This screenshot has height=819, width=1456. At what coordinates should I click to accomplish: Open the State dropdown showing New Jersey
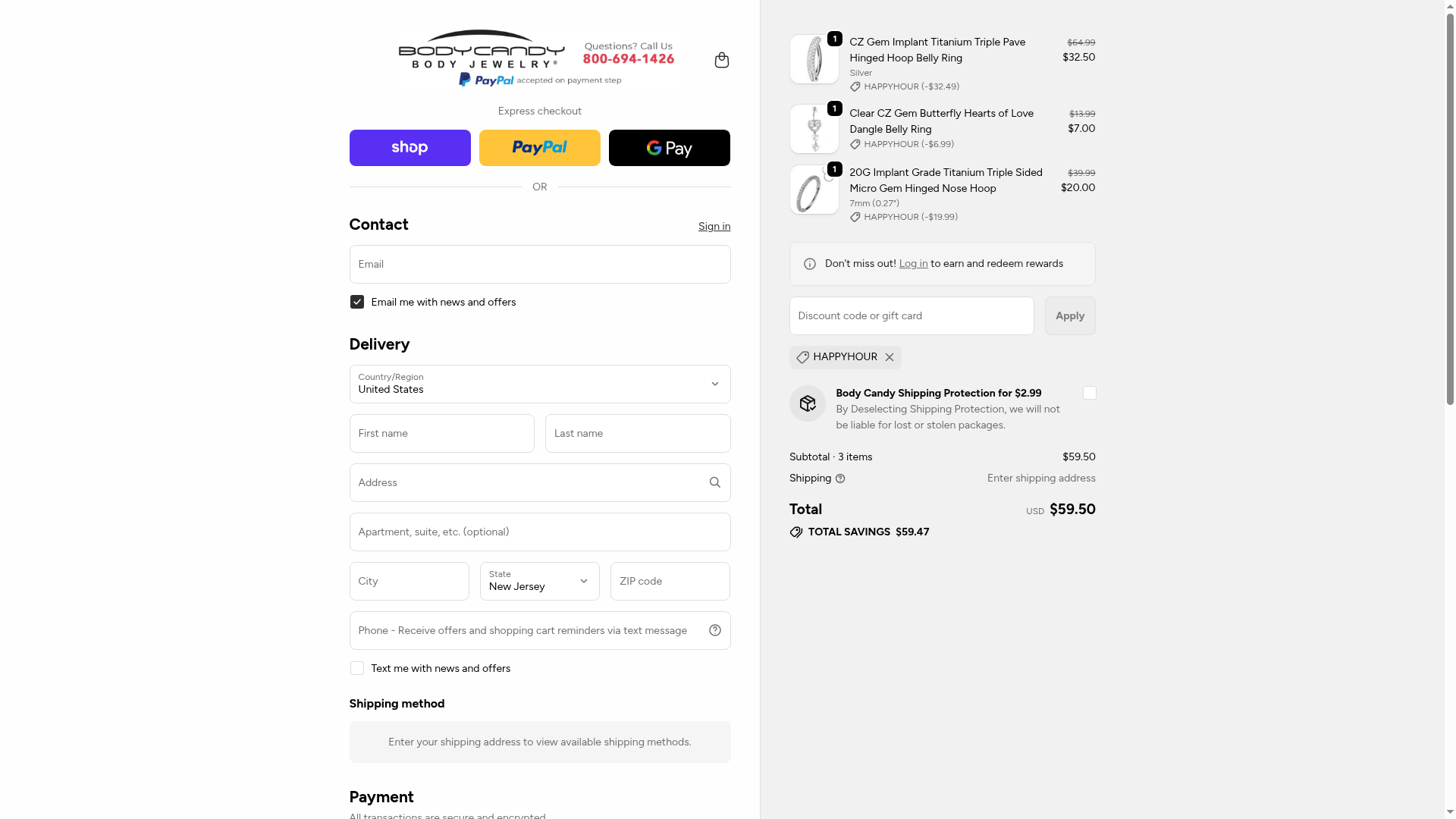(x=539, y=581)
